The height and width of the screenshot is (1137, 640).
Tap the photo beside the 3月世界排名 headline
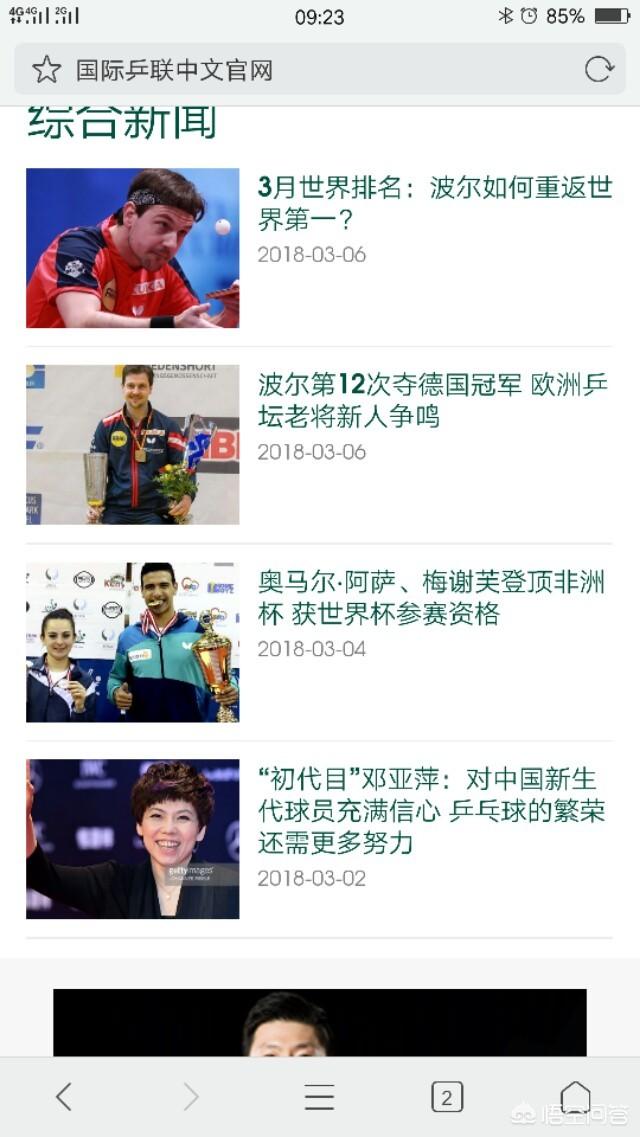tap(133, 248)
